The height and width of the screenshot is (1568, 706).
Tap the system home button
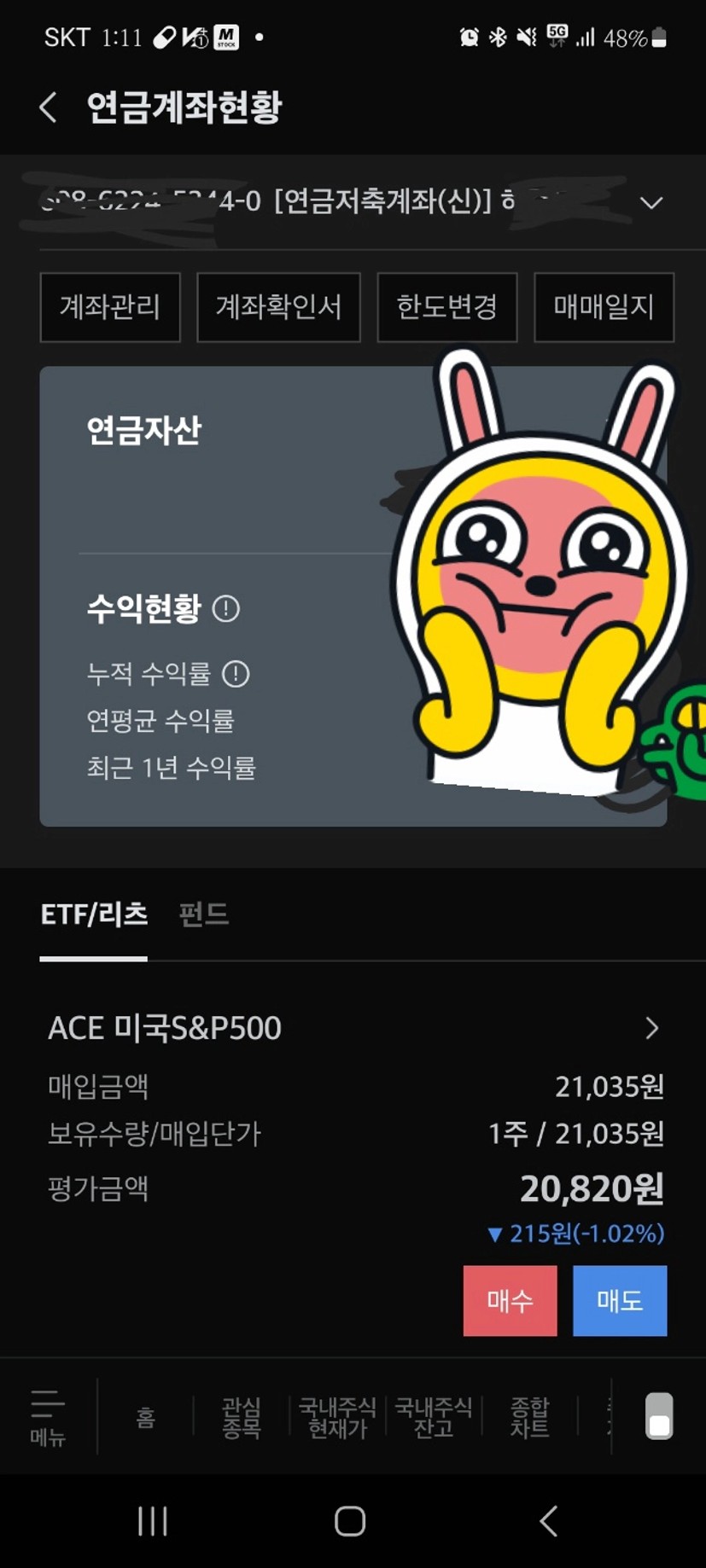350,1520
